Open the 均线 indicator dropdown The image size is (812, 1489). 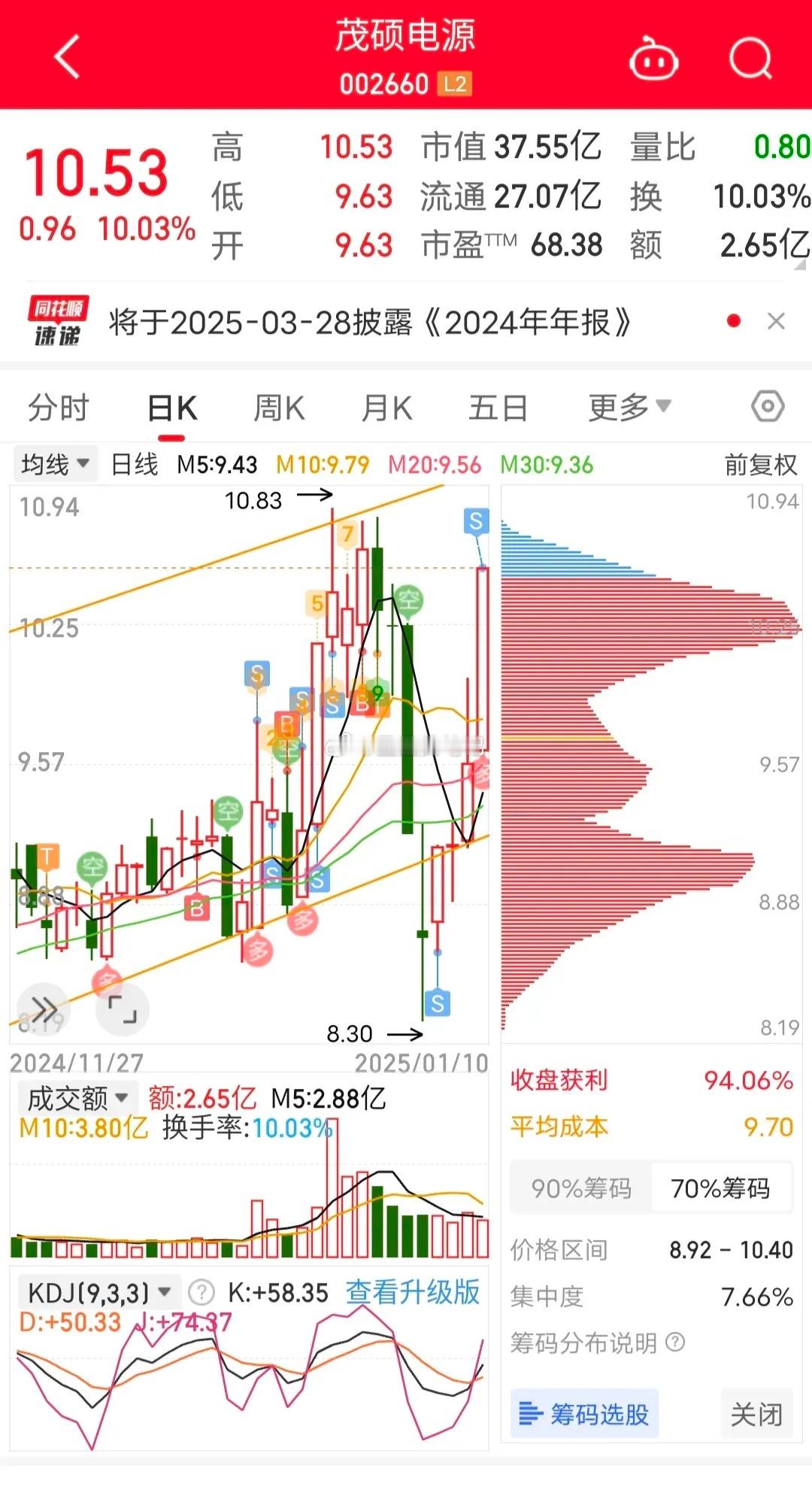coord(53,463)
